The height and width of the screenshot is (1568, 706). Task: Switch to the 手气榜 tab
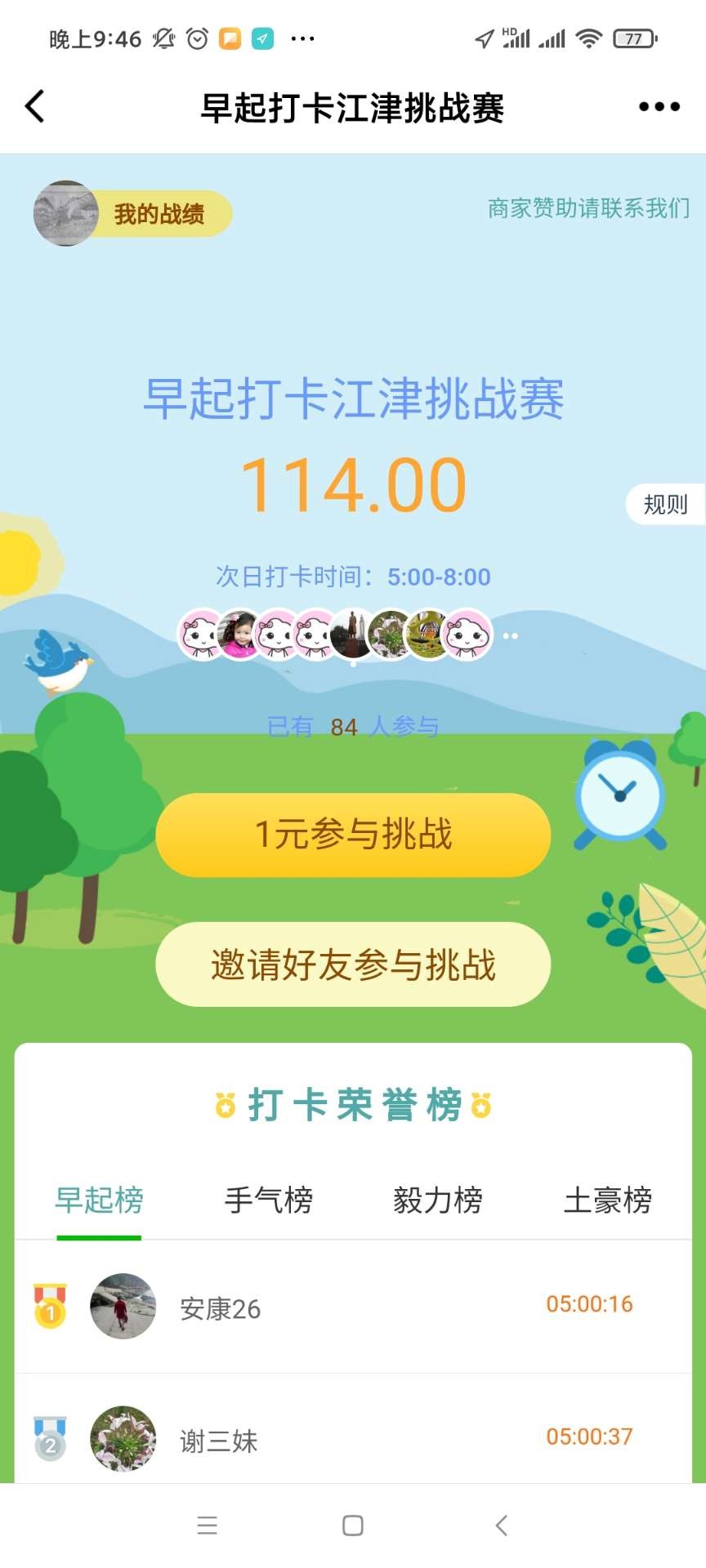tap(269, 1200)
